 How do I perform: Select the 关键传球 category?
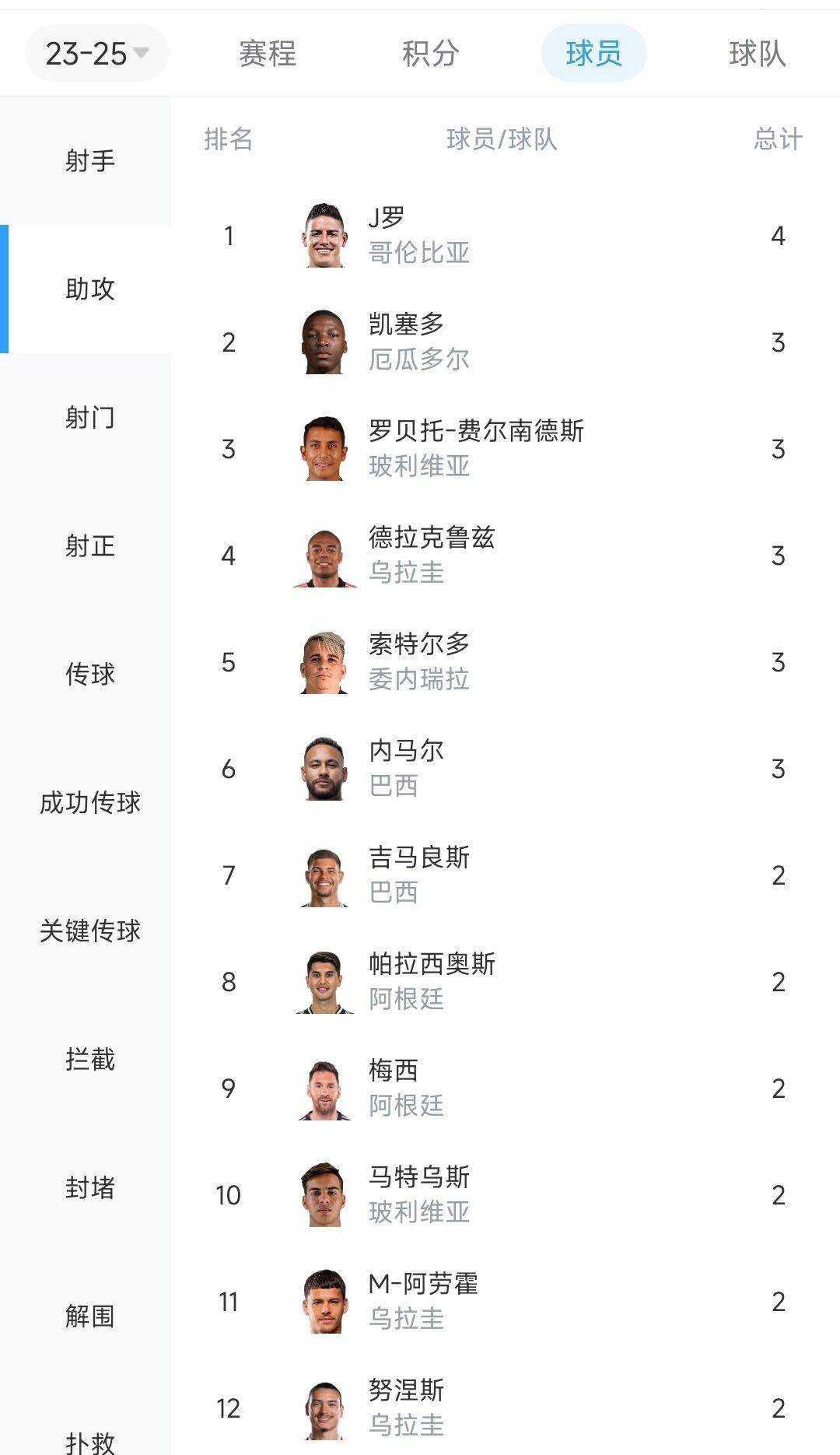point(89,931)
